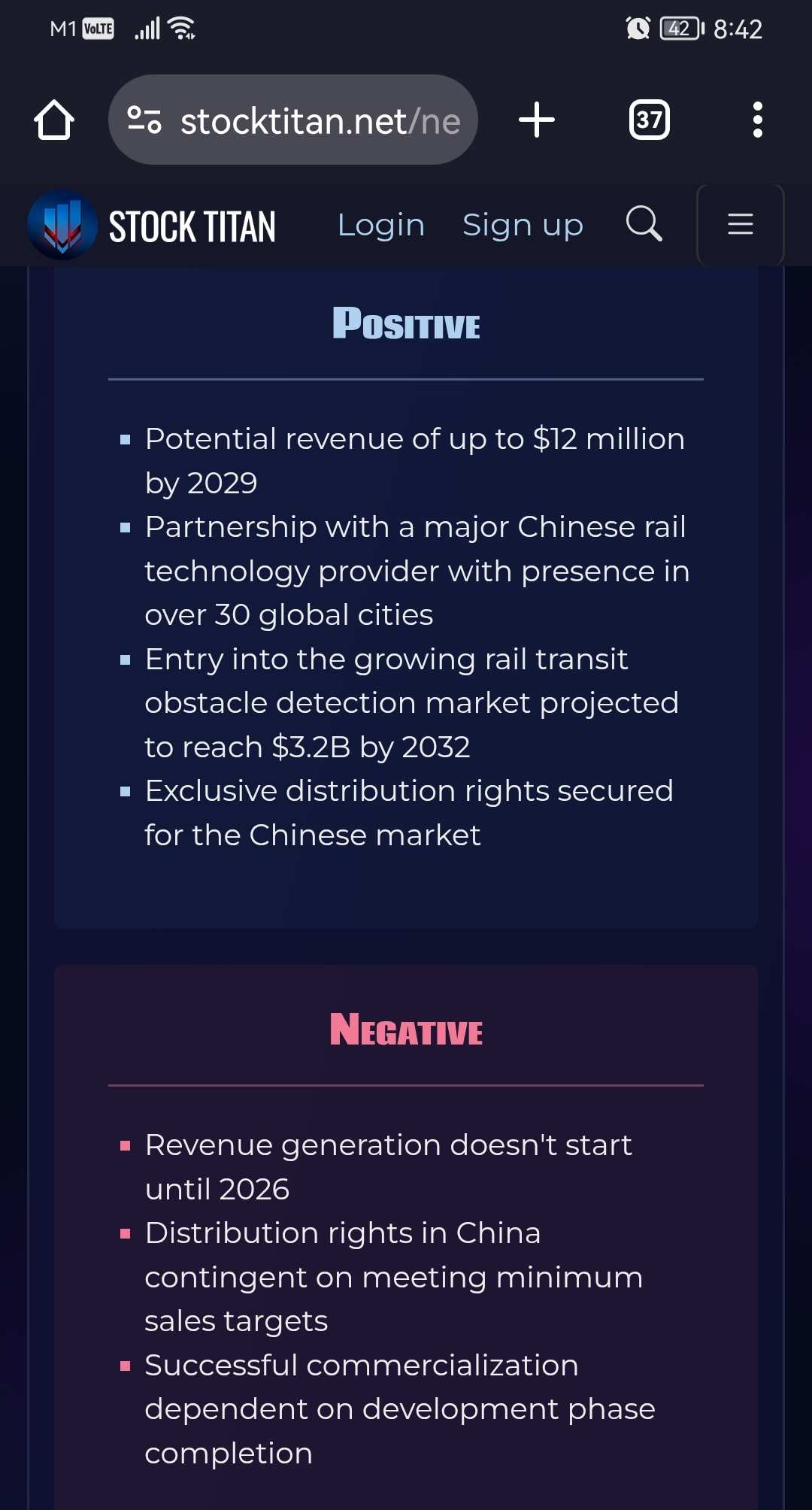Tap the stocktitan.net address bar

(x=320, y=120)
